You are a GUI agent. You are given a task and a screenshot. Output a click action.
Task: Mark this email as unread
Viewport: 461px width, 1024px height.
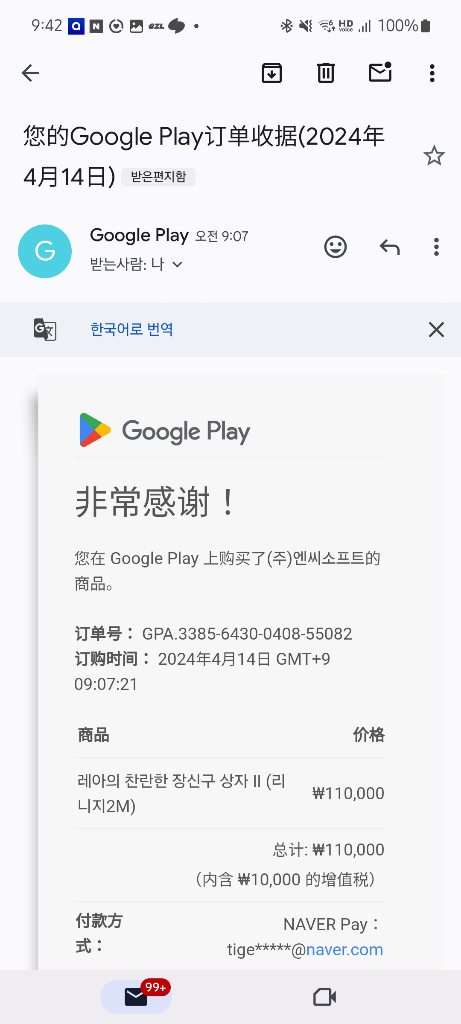[x=380, y=72]
